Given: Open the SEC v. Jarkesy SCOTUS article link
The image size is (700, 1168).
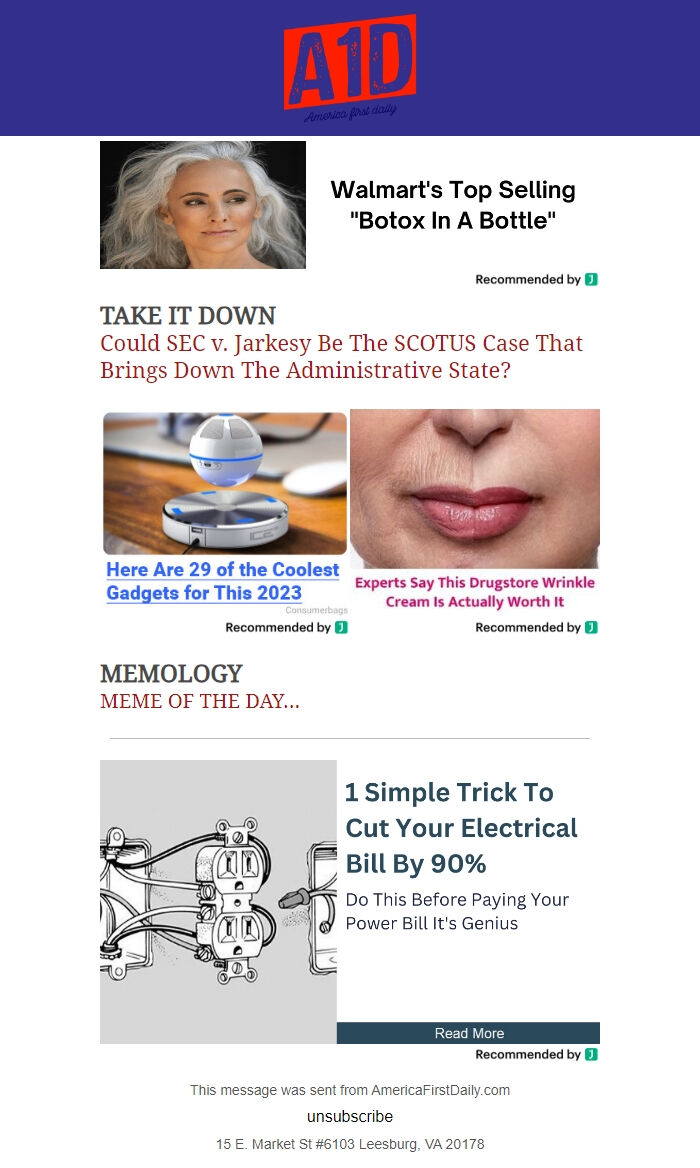Looking at the screenshot, I should pos(340,357).
